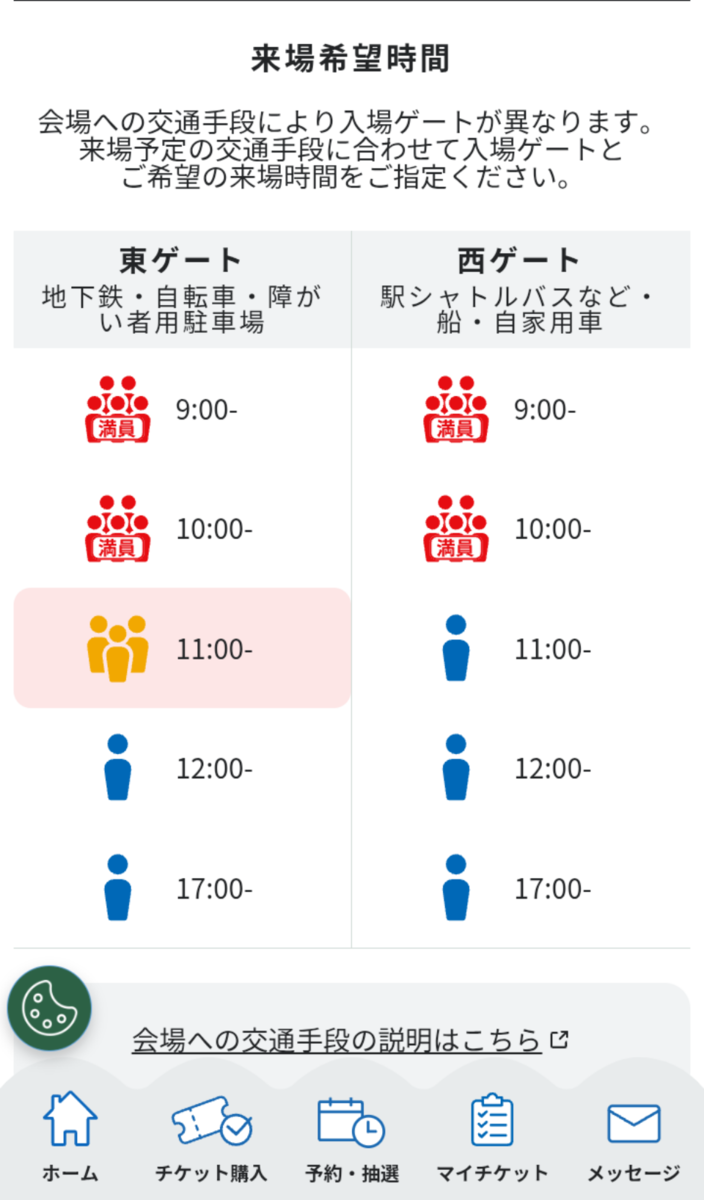Open the メッセージ tab
Viewport: 704px width, 1200px height.
633,1138
